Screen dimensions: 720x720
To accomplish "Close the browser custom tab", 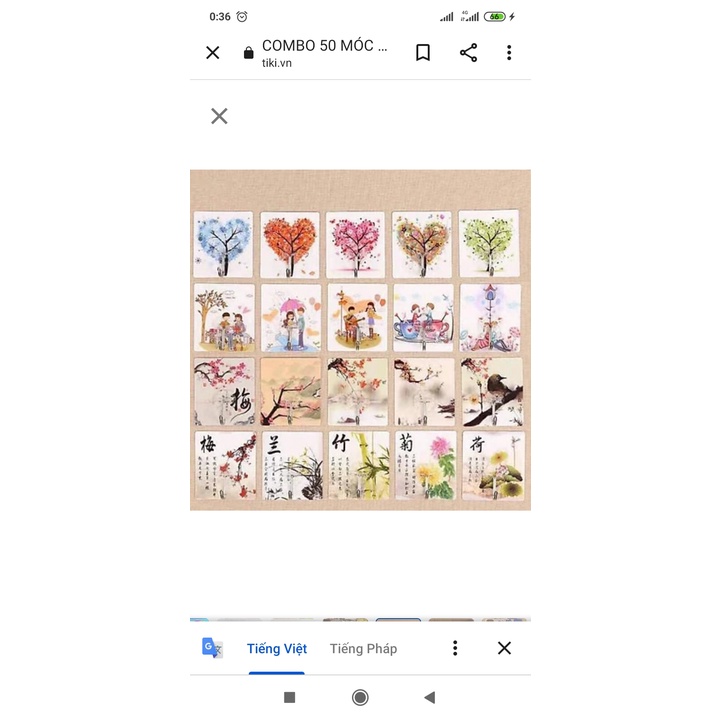I will (x=213, y=52).
